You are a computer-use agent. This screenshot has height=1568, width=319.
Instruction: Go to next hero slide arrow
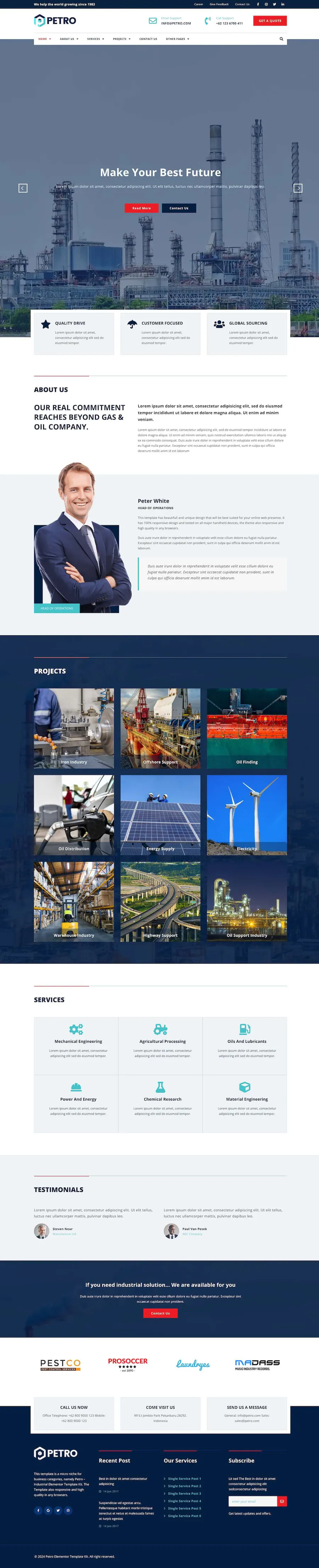coord(298,188)
